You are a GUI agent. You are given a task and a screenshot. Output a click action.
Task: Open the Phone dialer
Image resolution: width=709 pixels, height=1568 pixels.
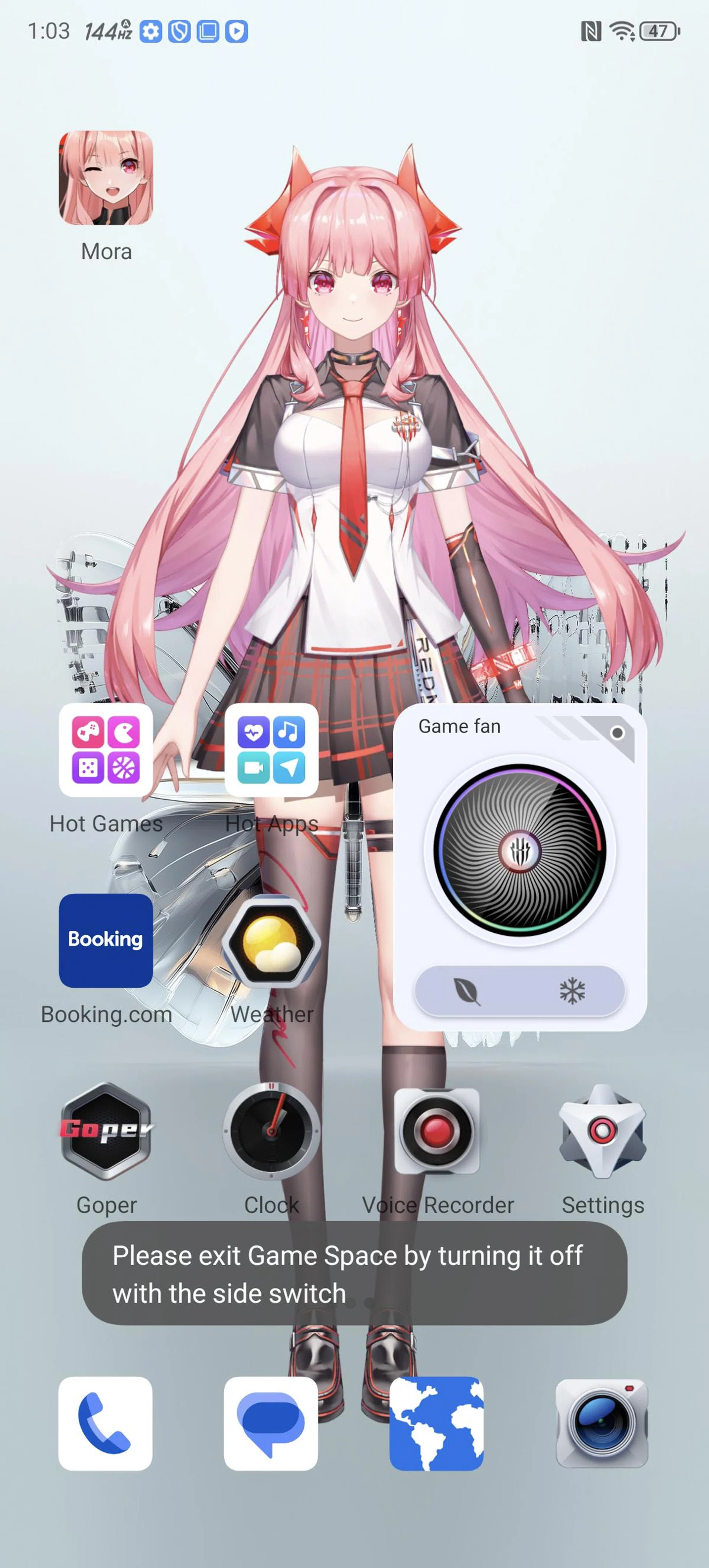105,1423
